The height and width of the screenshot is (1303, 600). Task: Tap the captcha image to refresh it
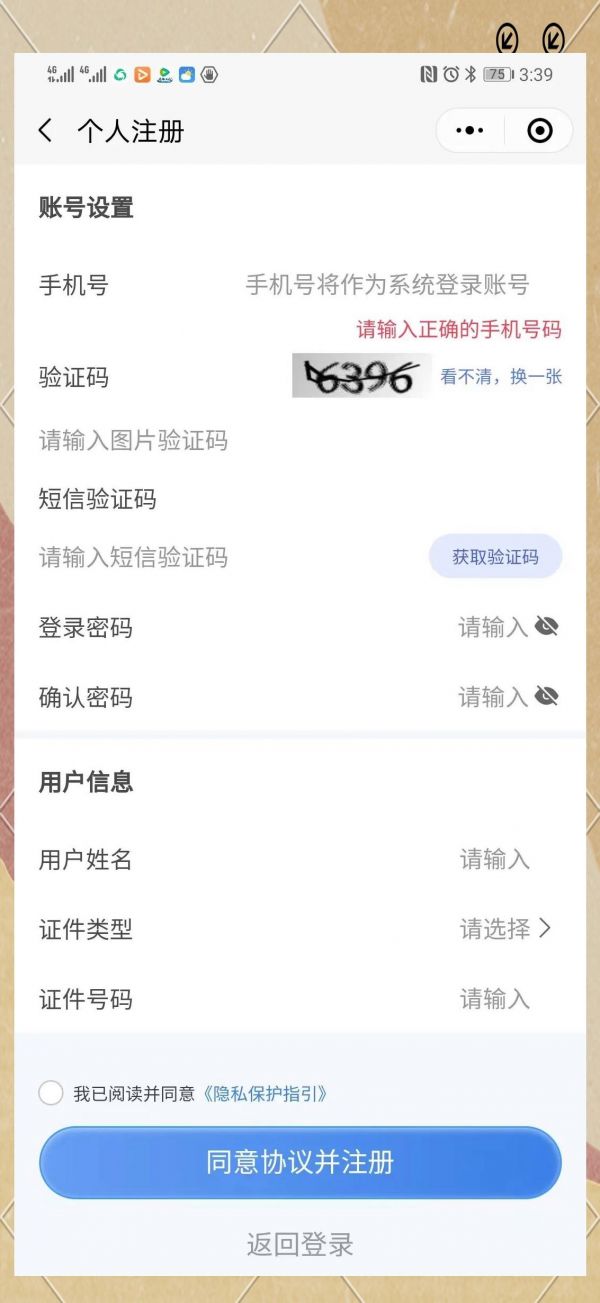pos(361,377)
